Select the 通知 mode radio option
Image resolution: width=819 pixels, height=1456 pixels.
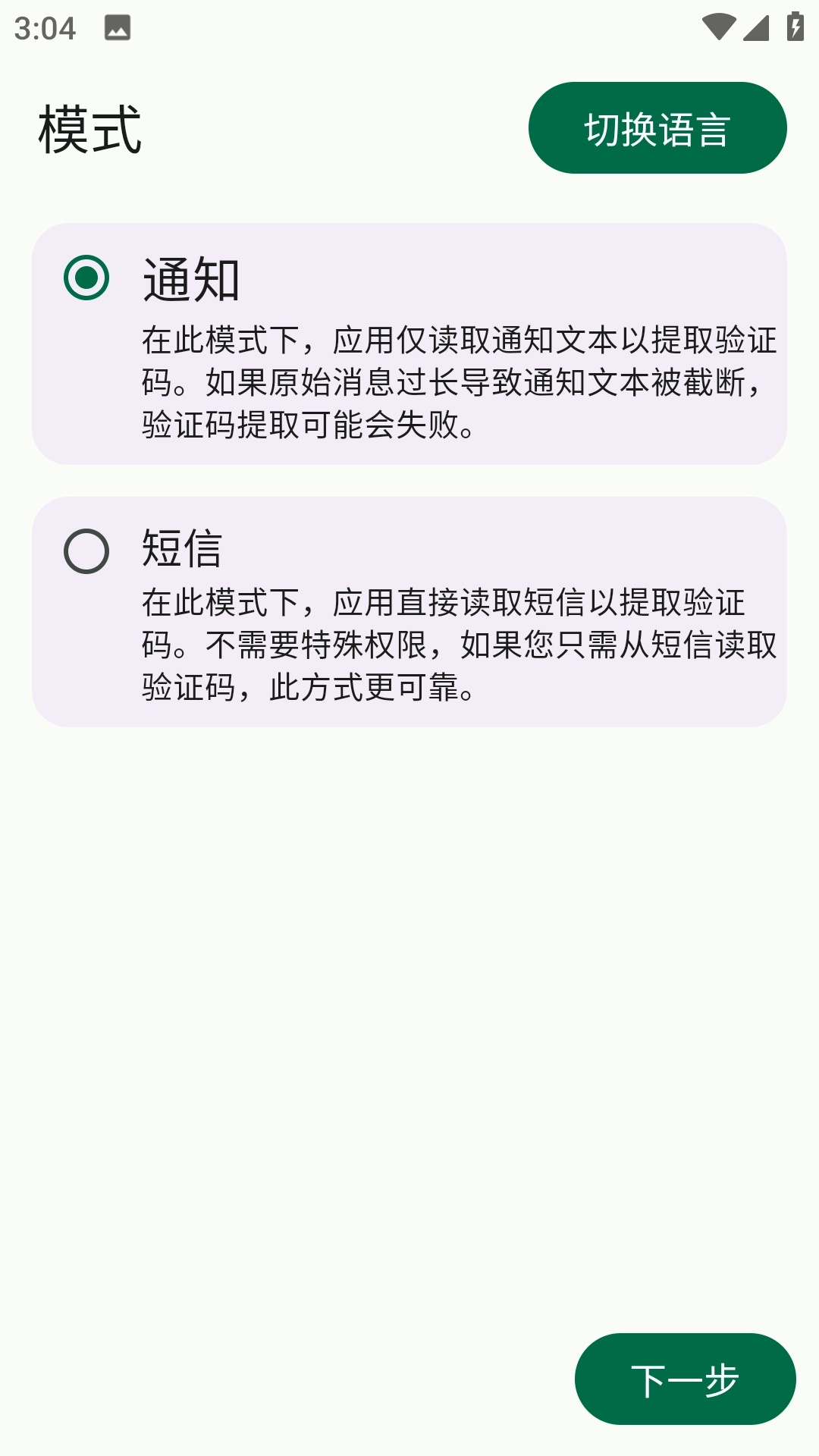tap(86, 278)
